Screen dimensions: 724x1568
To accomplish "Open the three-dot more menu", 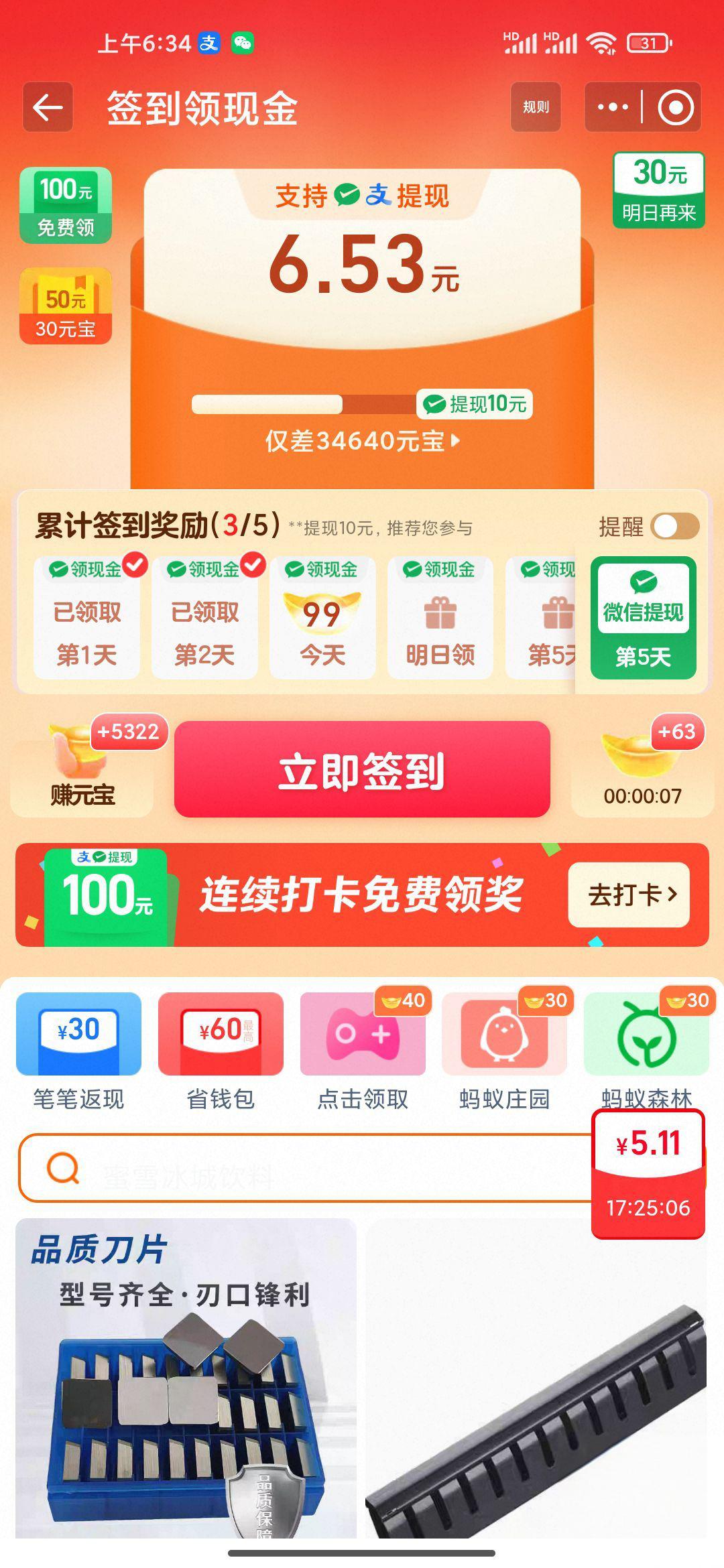I will (613, 107).
